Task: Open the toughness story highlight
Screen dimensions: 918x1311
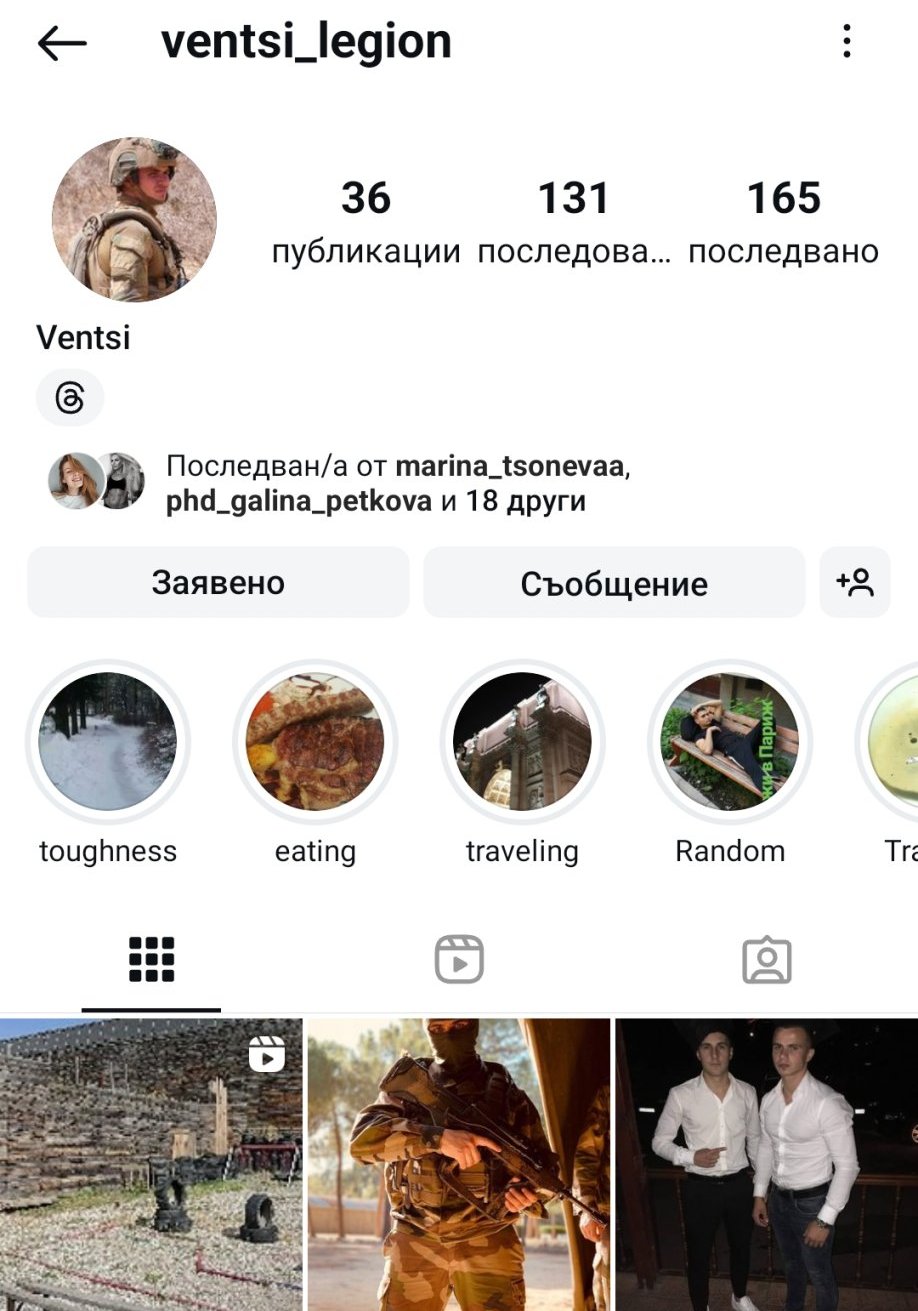Action: coord(108,741)
